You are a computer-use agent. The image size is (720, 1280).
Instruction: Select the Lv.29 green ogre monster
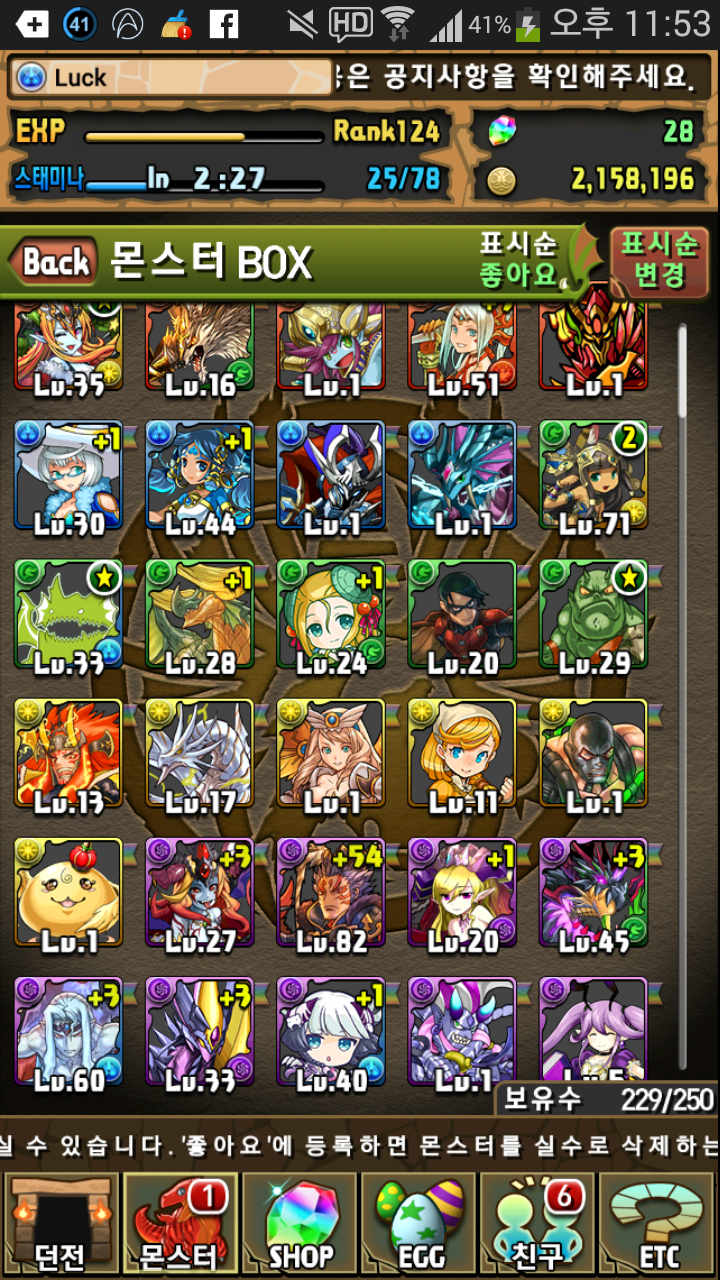point(594,615)
